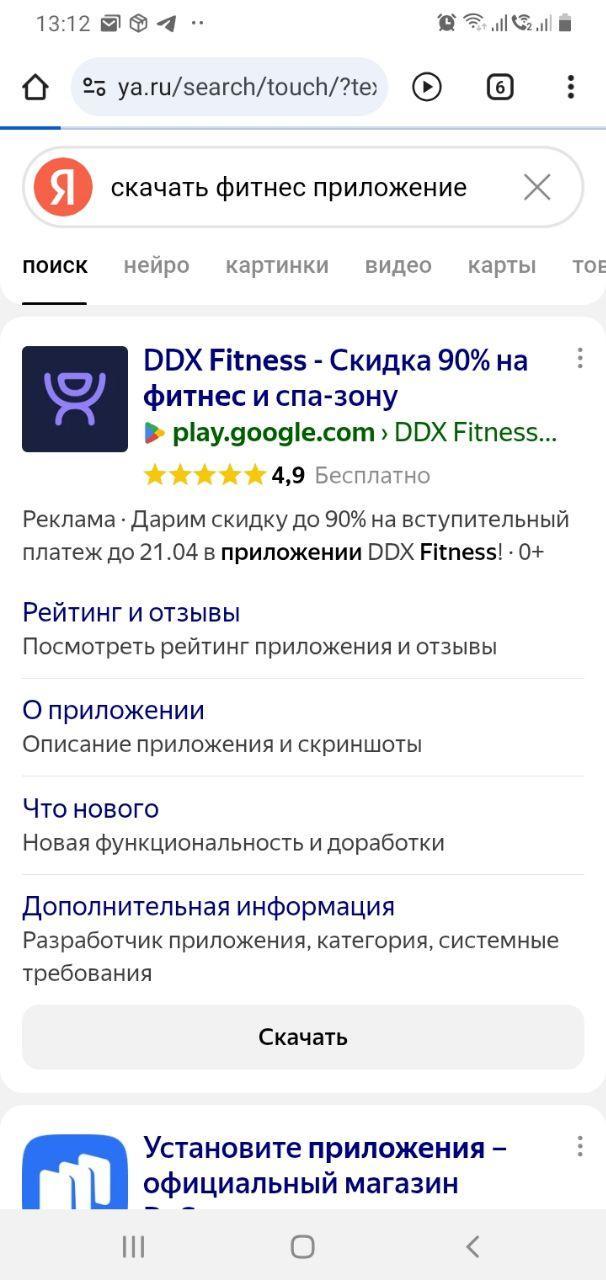Switch to the картинки tab

coord(277,265)
